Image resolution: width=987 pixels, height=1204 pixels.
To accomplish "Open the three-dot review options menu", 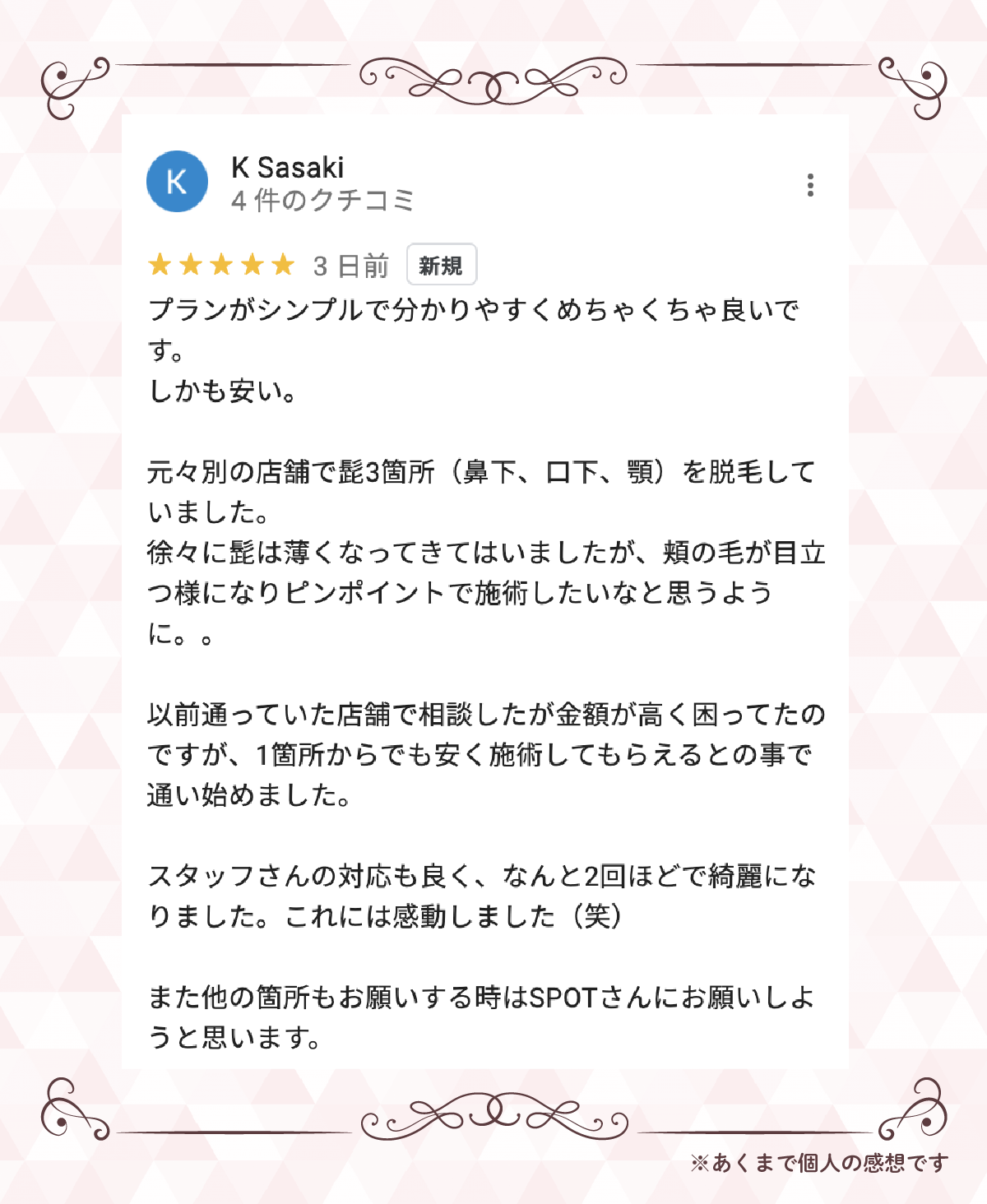I will pos(812,186).
